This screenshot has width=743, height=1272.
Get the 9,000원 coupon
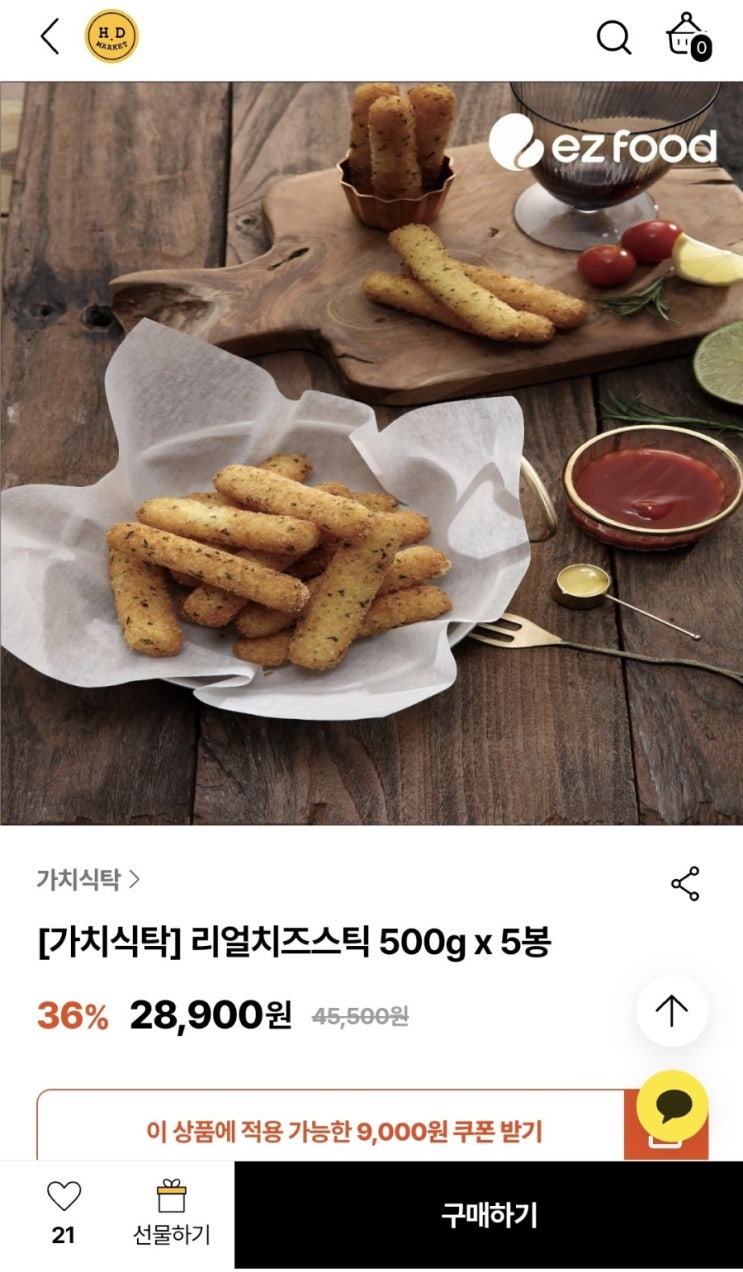coord(344,1131)
